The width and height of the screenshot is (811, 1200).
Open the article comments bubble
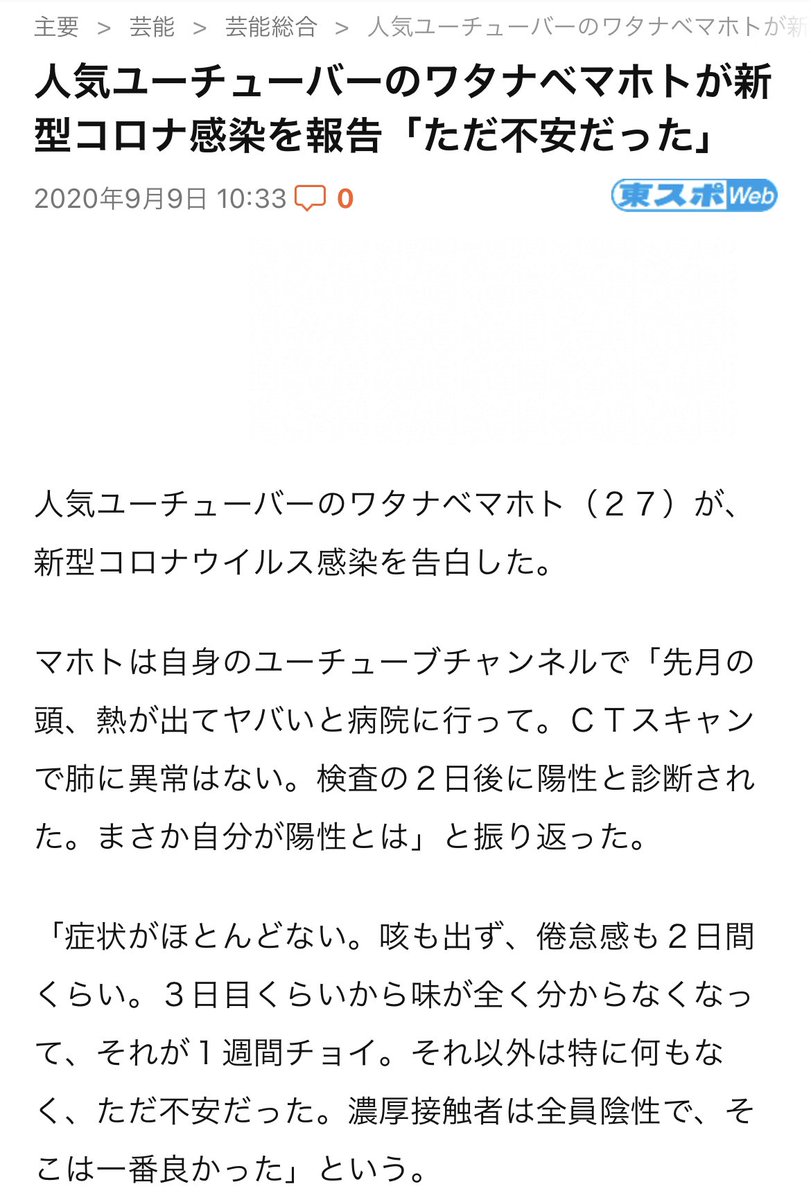[x=311, y=198]
